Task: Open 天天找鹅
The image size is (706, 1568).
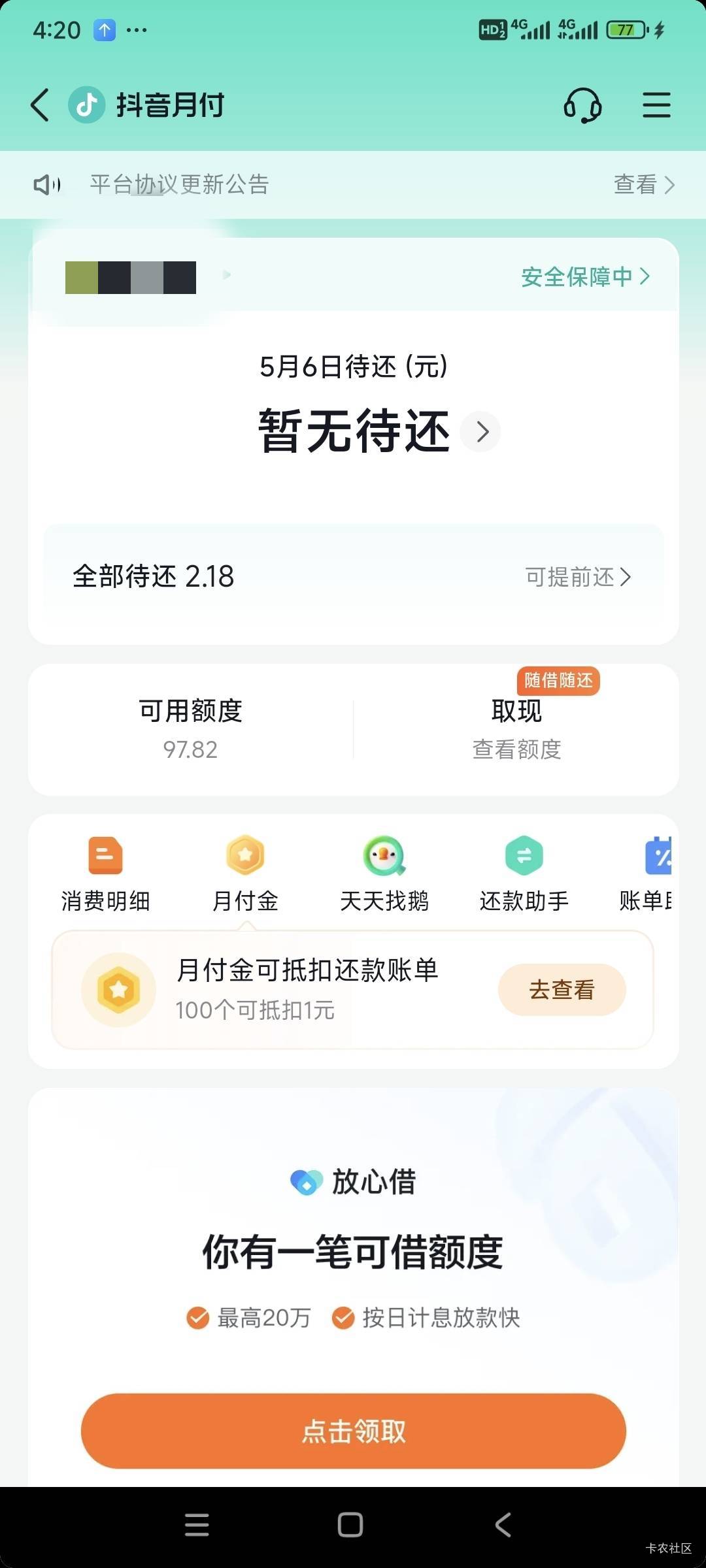Action: [384, 873]
